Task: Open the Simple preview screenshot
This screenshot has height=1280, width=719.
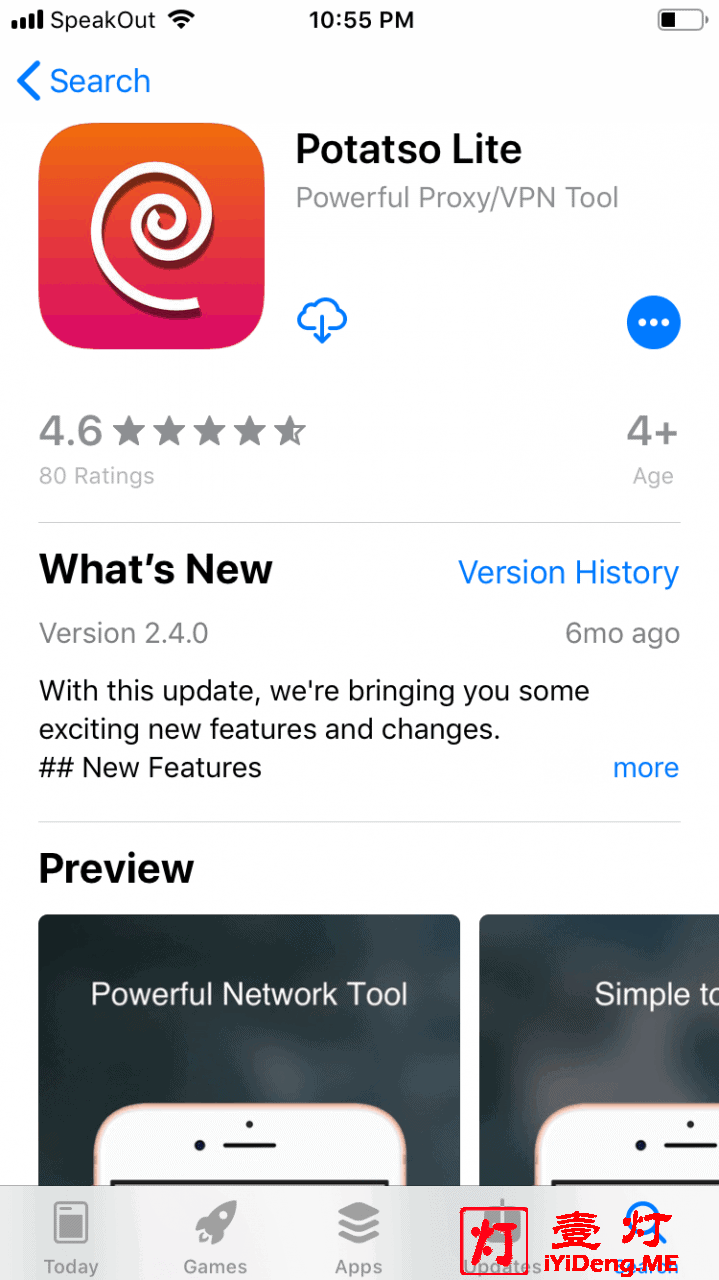Action: 600,1050
